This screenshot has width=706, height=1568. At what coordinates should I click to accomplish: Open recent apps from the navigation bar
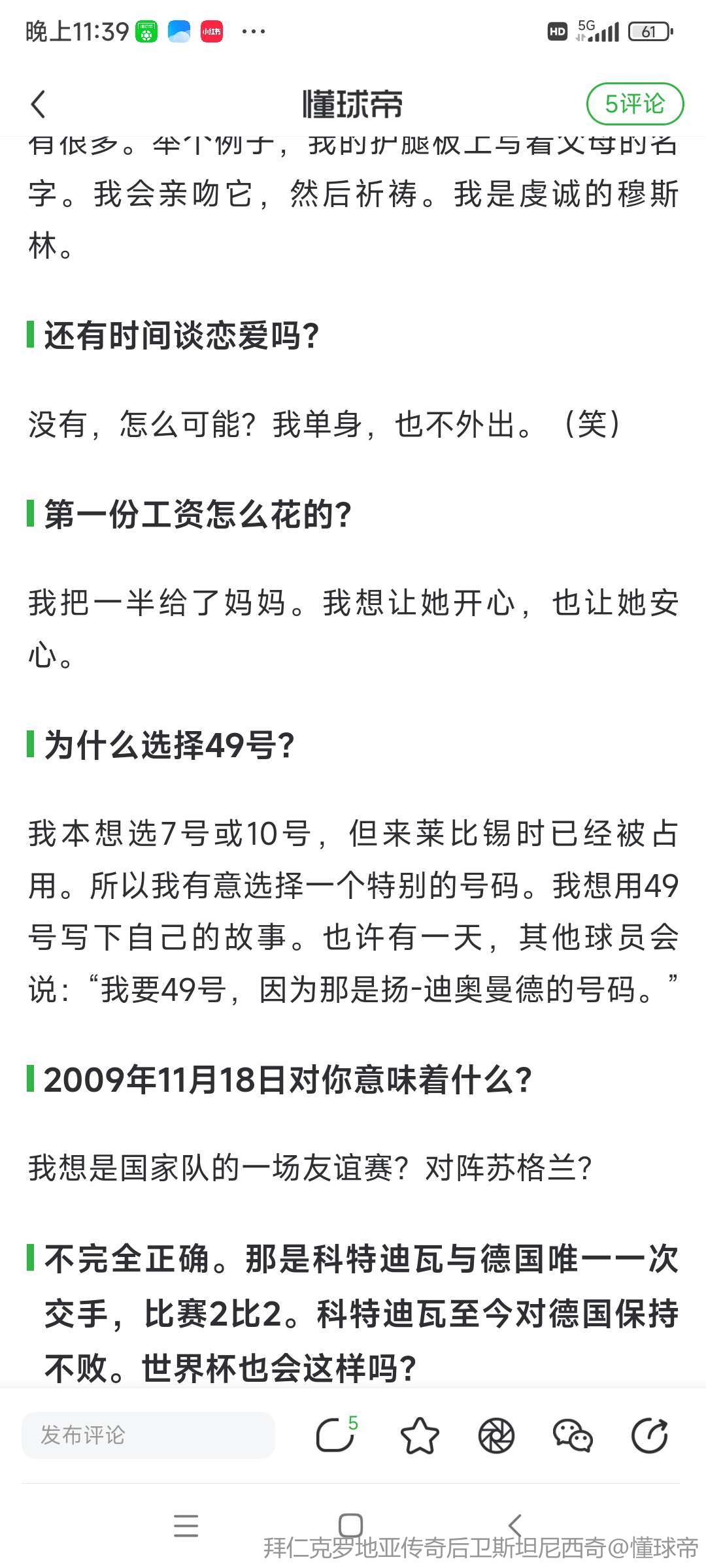tap(186, 1526)
